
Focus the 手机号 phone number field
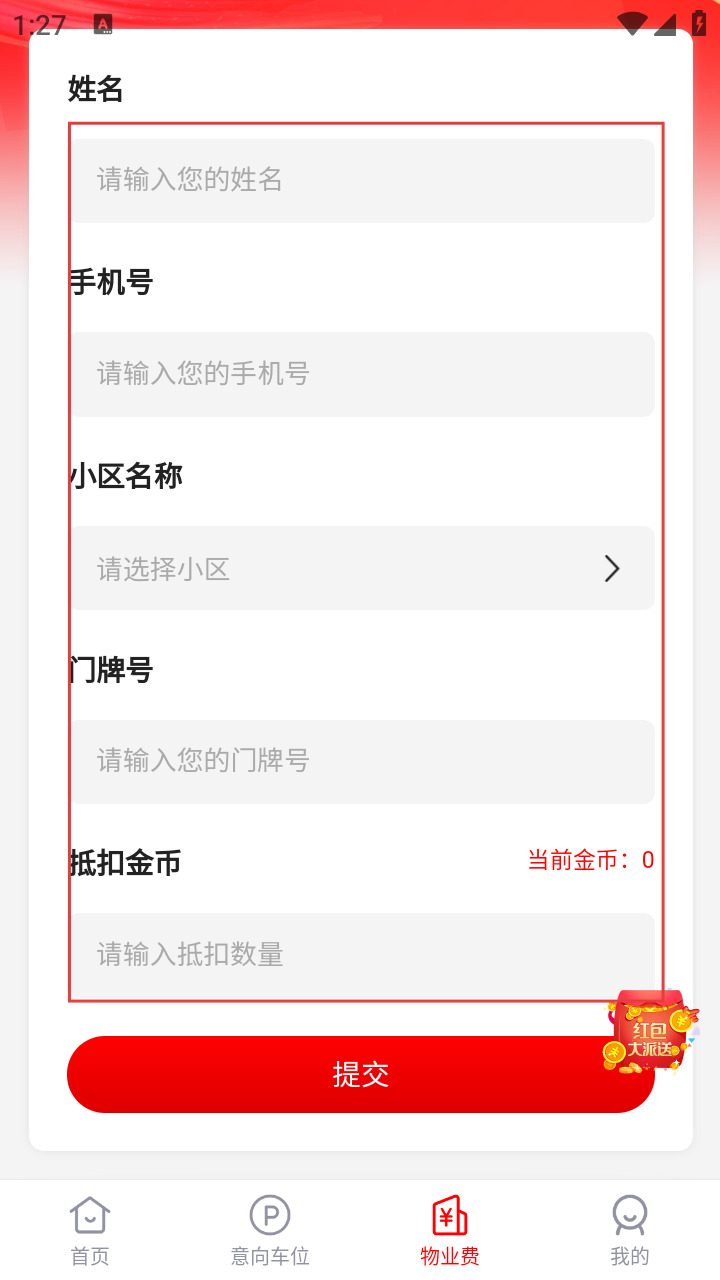361,374
